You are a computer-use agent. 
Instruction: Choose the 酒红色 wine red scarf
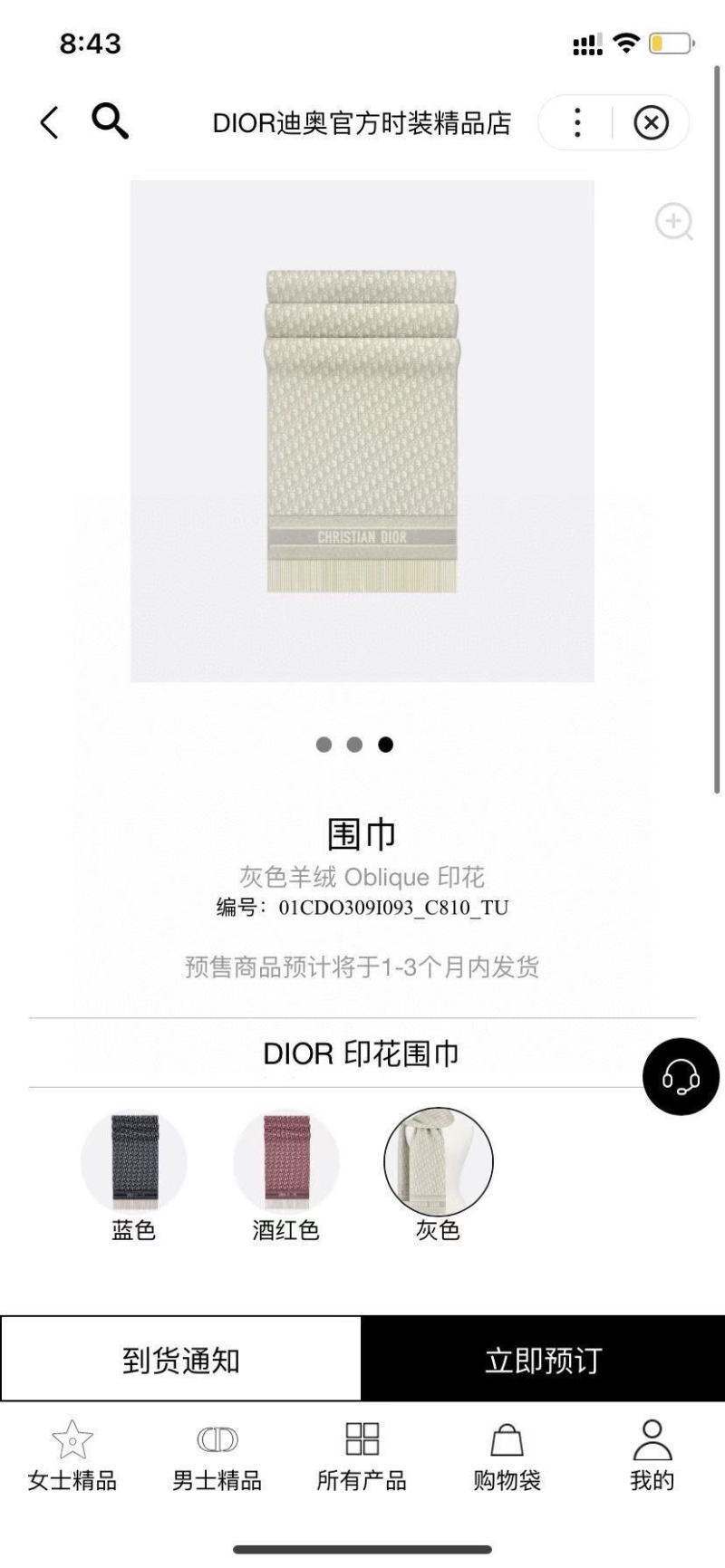coord(285,1162)
